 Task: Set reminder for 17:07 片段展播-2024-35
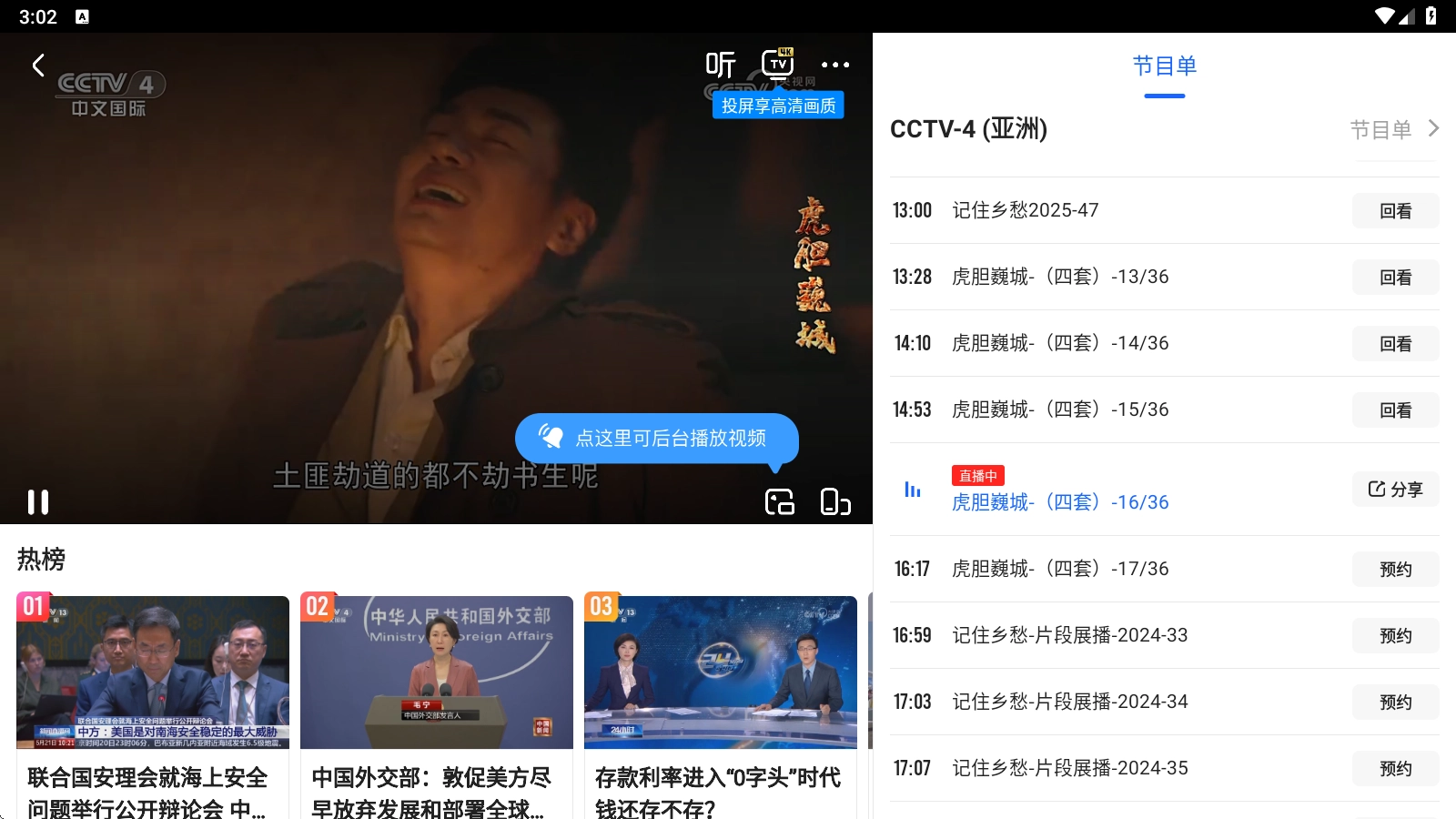click(1395, 769)
